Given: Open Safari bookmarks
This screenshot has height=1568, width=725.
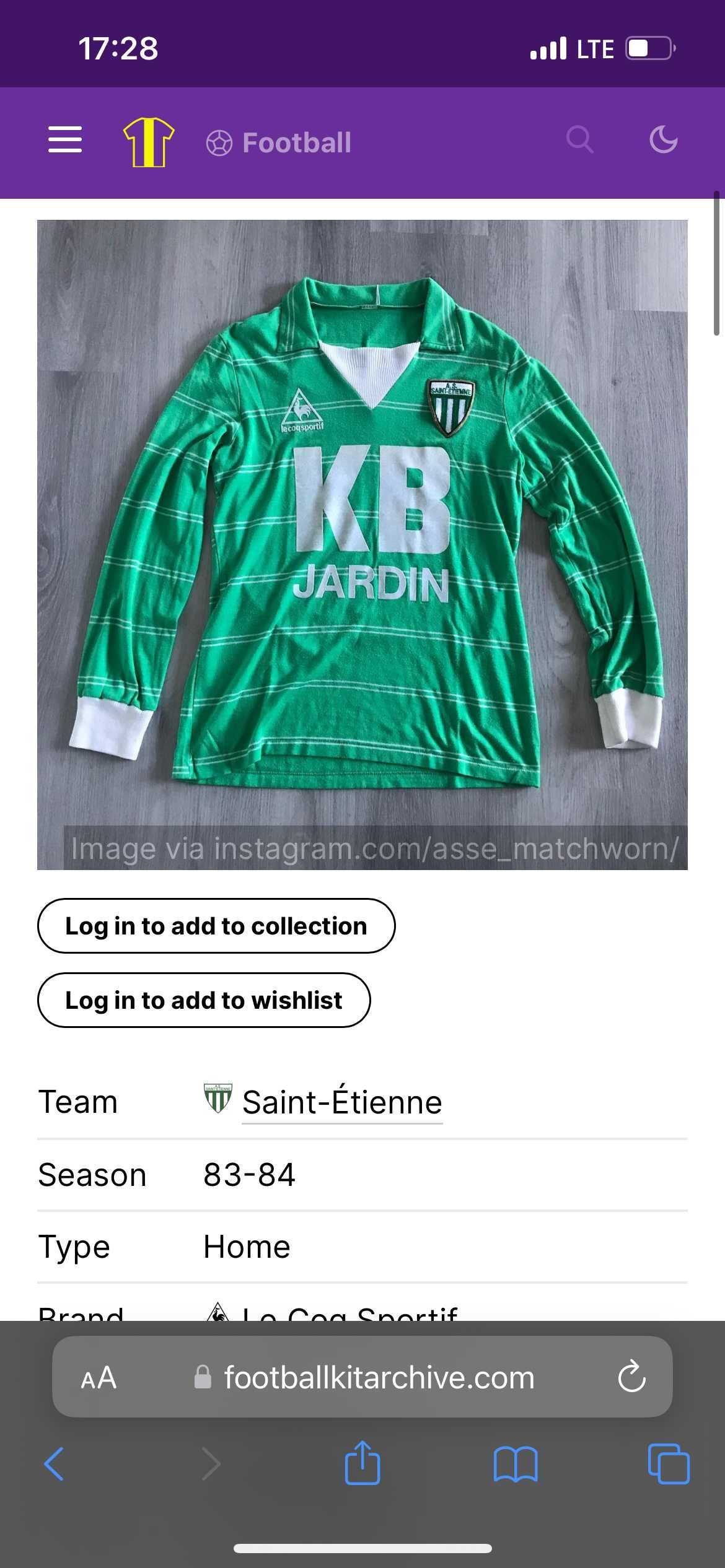Looking at the screenshot, I should (x=516, y=1465).
